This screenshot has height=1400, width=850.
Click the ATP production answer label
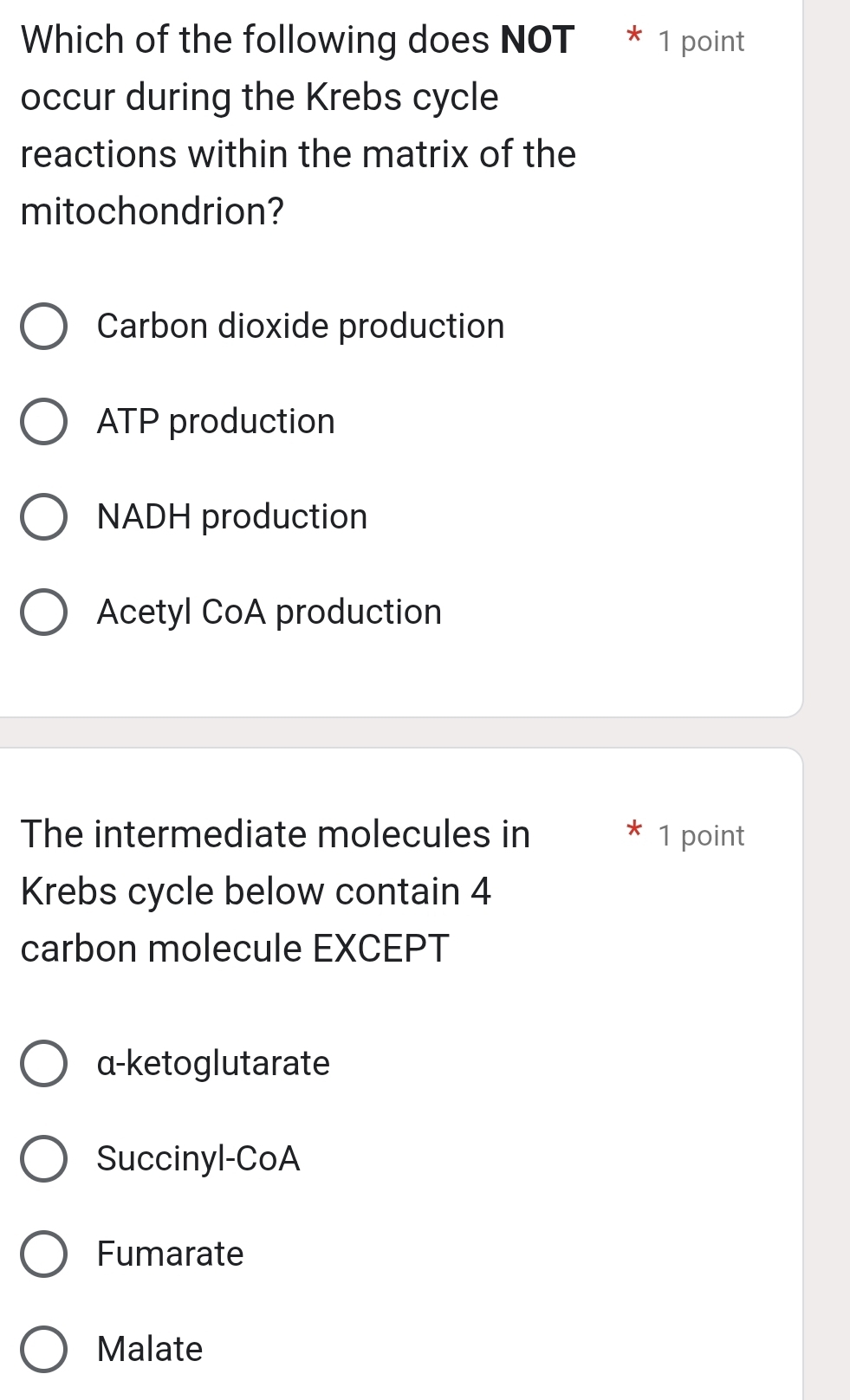[x=215, y=423]
